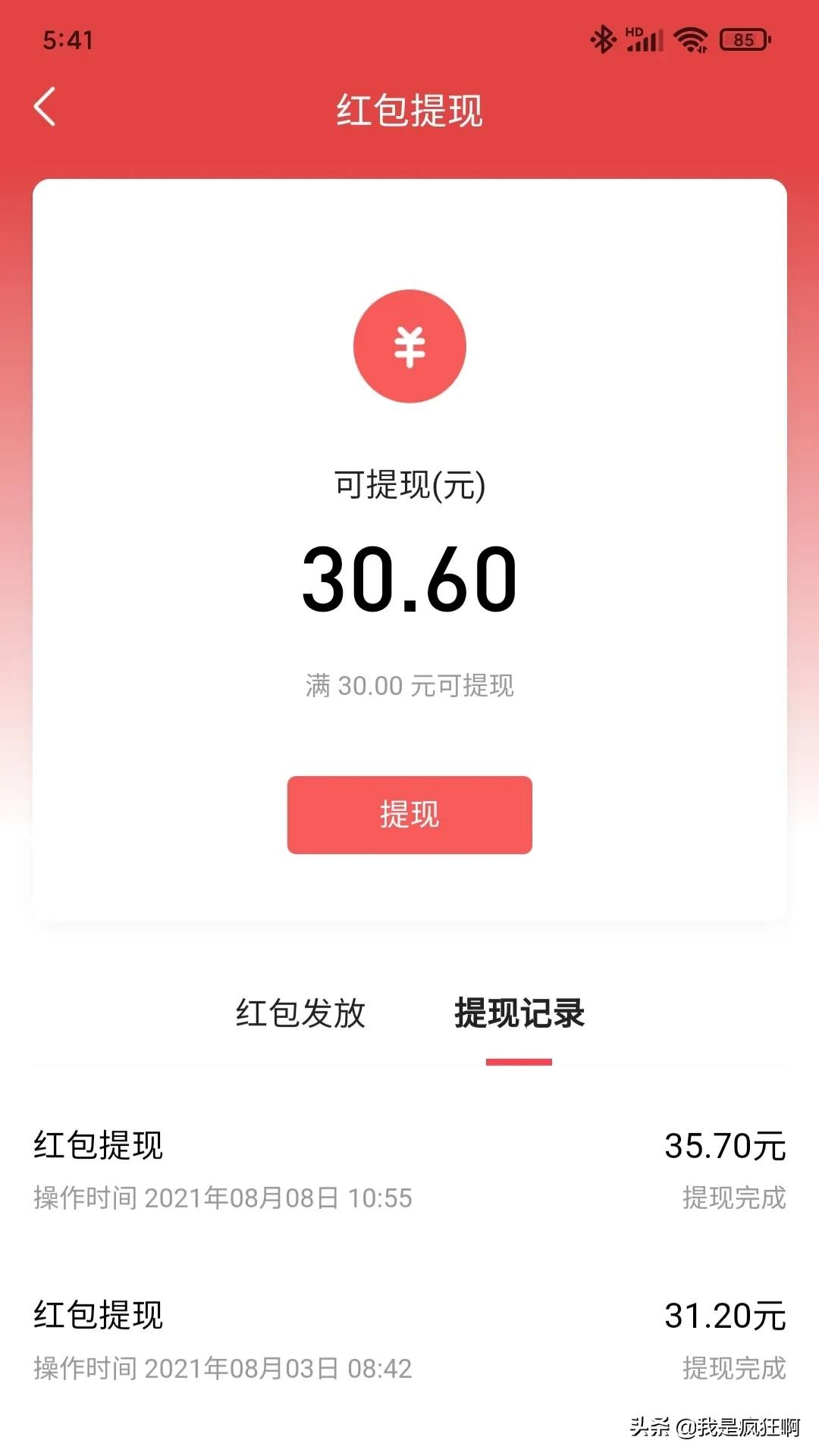Select the 提现记录 tab
The height and width of the screenshot is (1456, 819).
click(519, 1013)
